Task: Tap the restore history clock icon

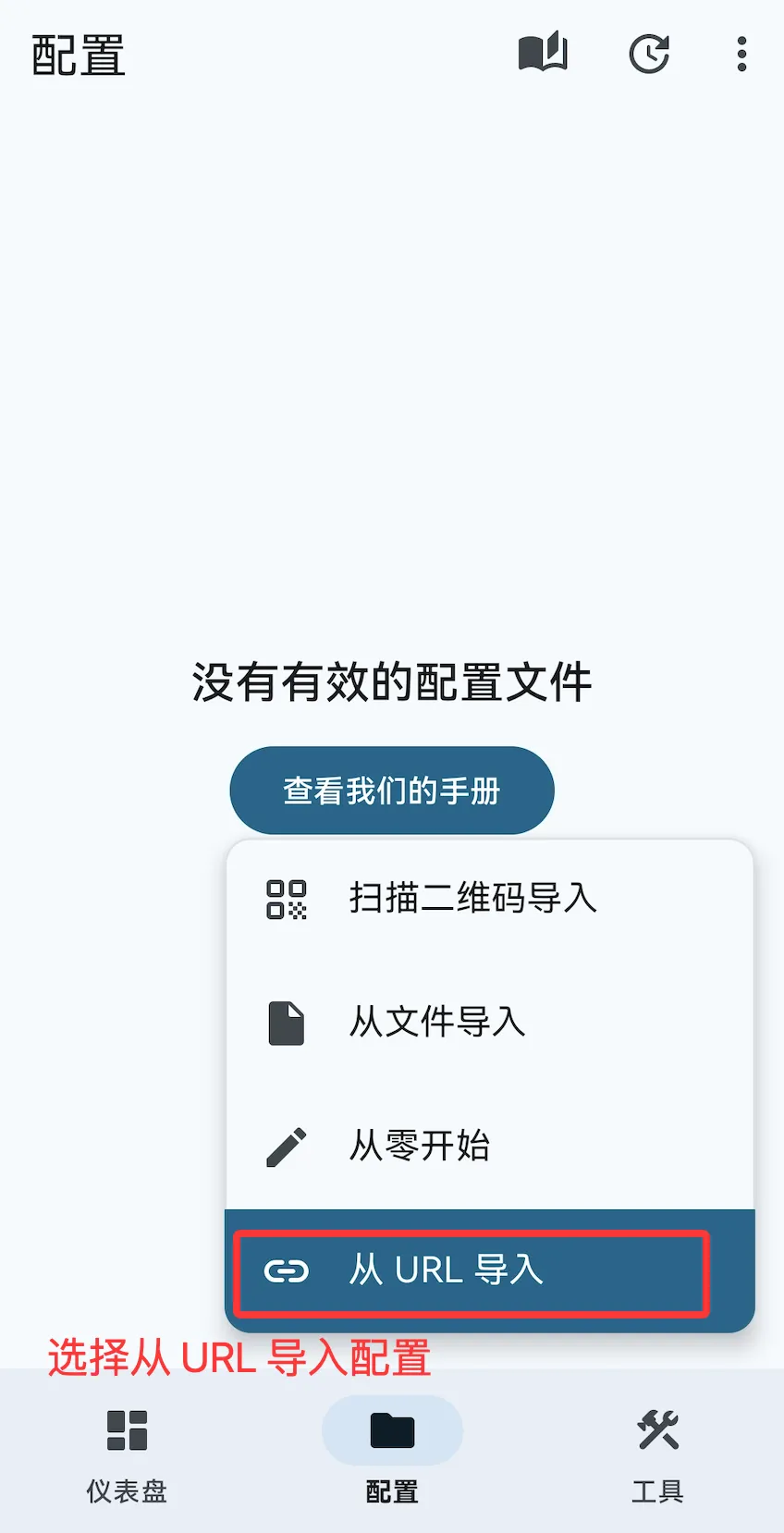Action: (x=649, y=54)
